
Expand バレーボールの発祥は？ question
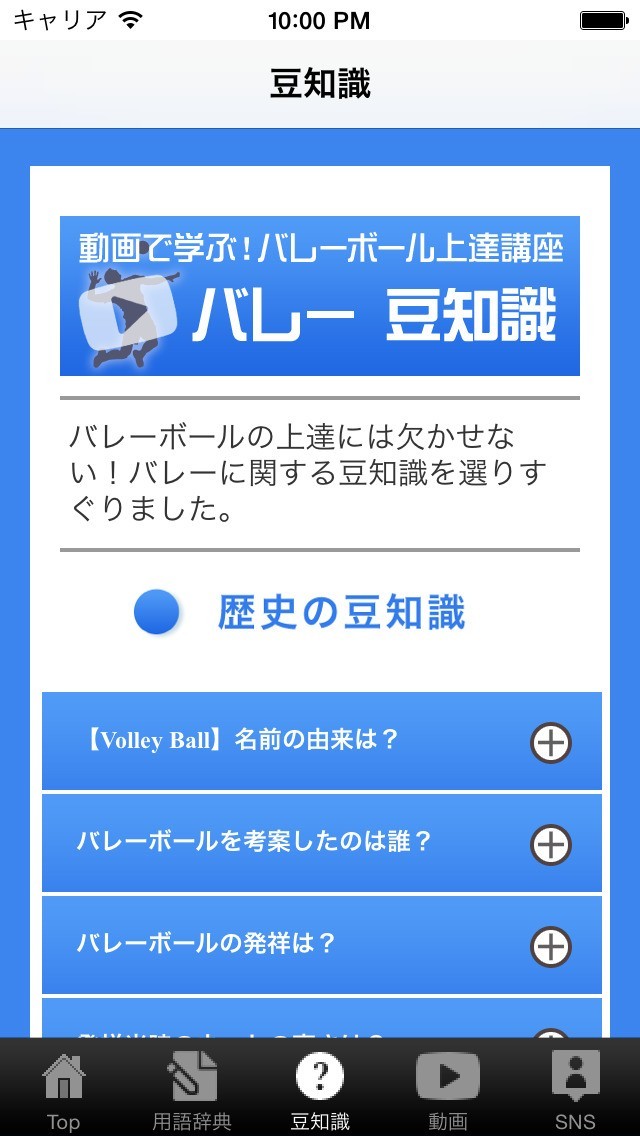tap(550, 946)
